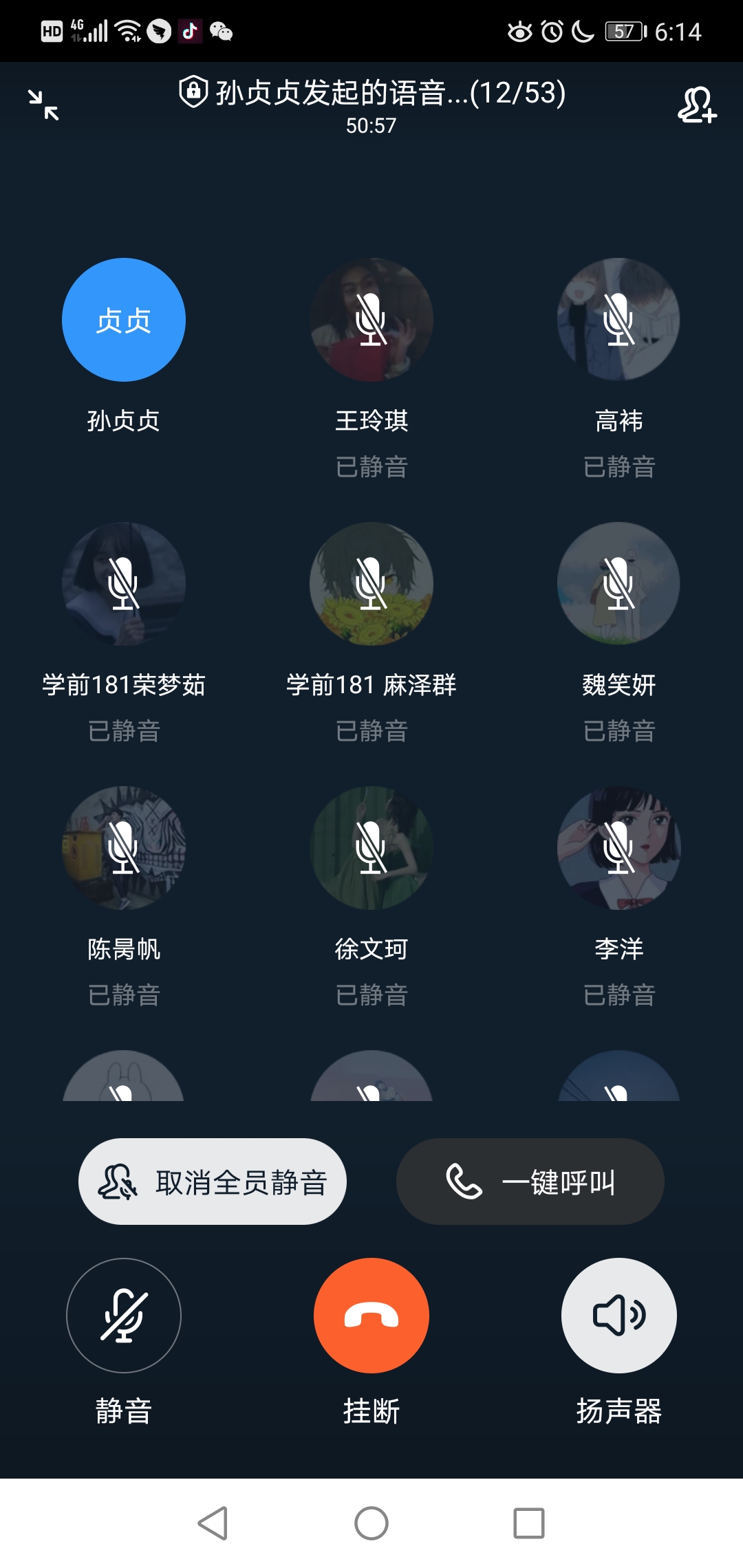This screenshot has width=743, height=1568.
Task: Minimize the voice call window
Action: pos(43,105)
